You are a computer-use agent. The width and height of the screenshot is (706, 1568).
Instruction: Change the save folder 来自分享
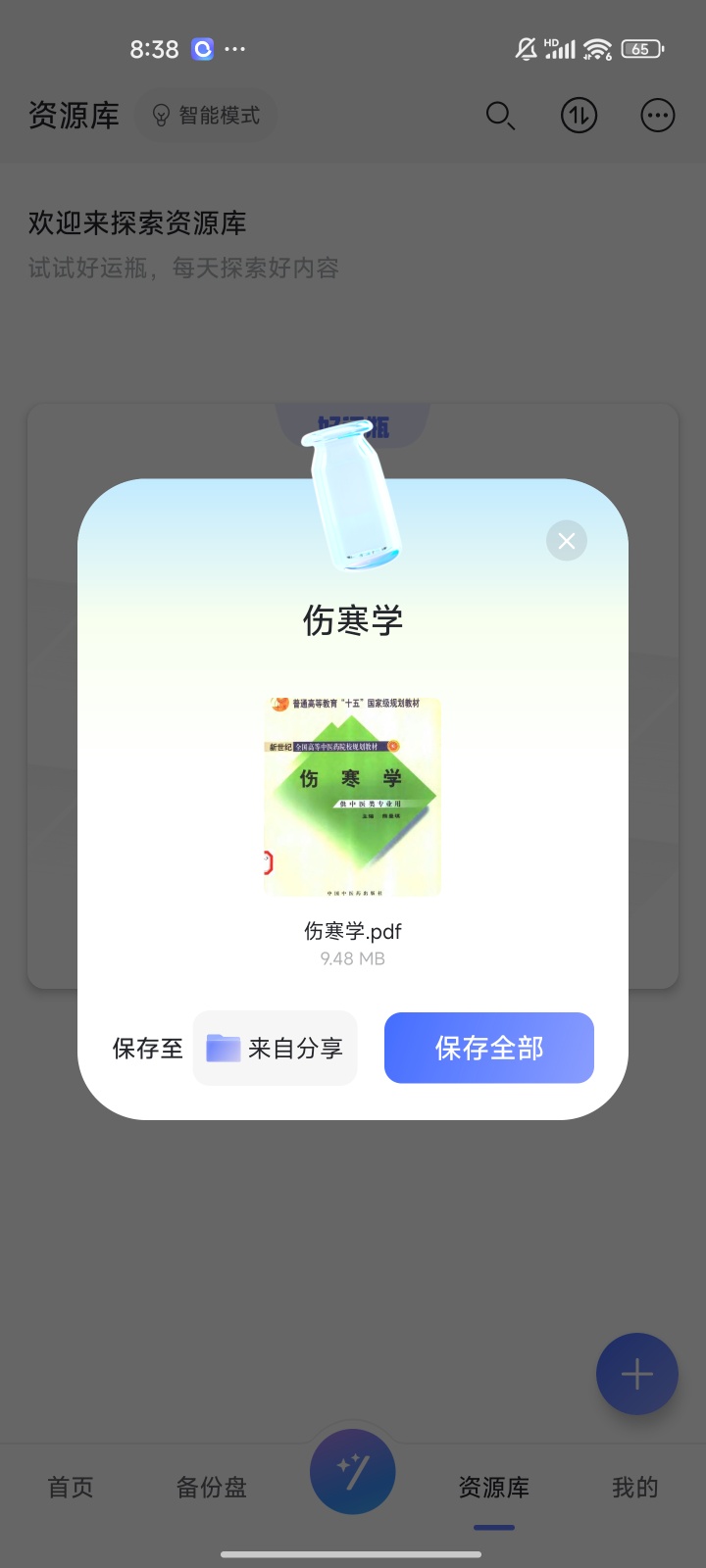coord(276,1049)
